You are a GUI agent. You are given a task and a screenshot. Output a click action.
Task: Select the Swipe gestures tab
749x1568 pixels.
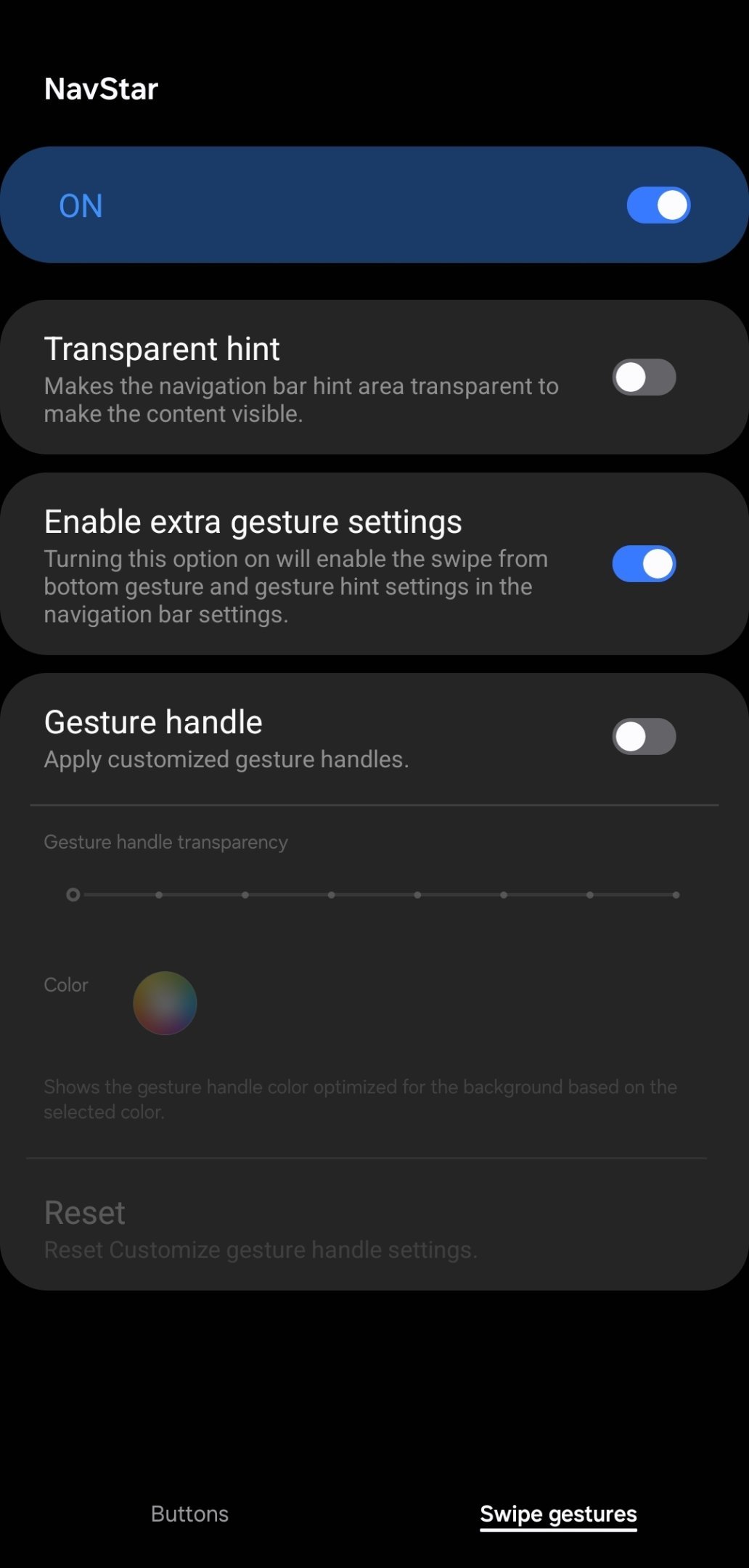[x=558, y=1514]
